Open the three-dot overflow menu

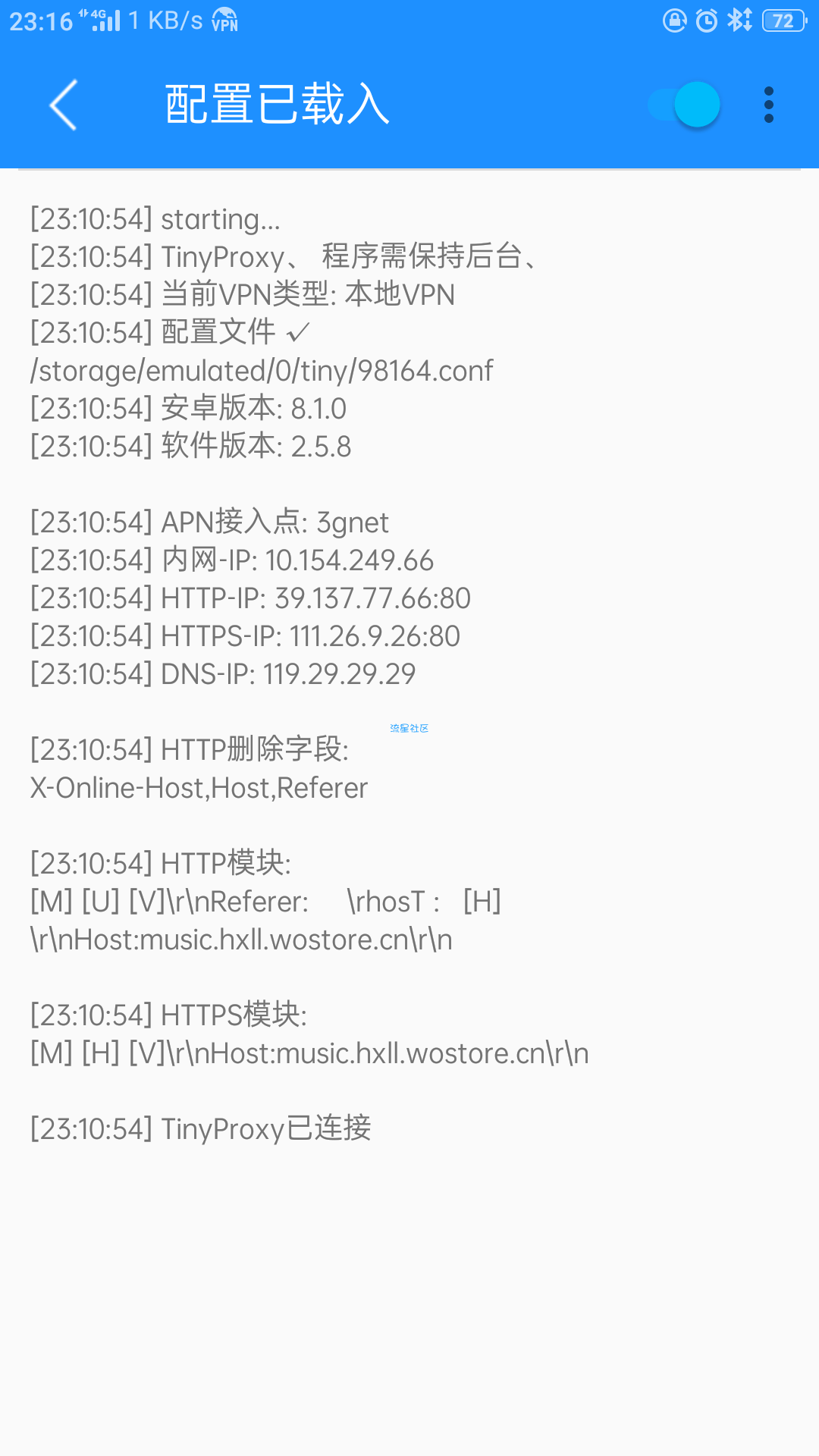[x=769, y=105]
